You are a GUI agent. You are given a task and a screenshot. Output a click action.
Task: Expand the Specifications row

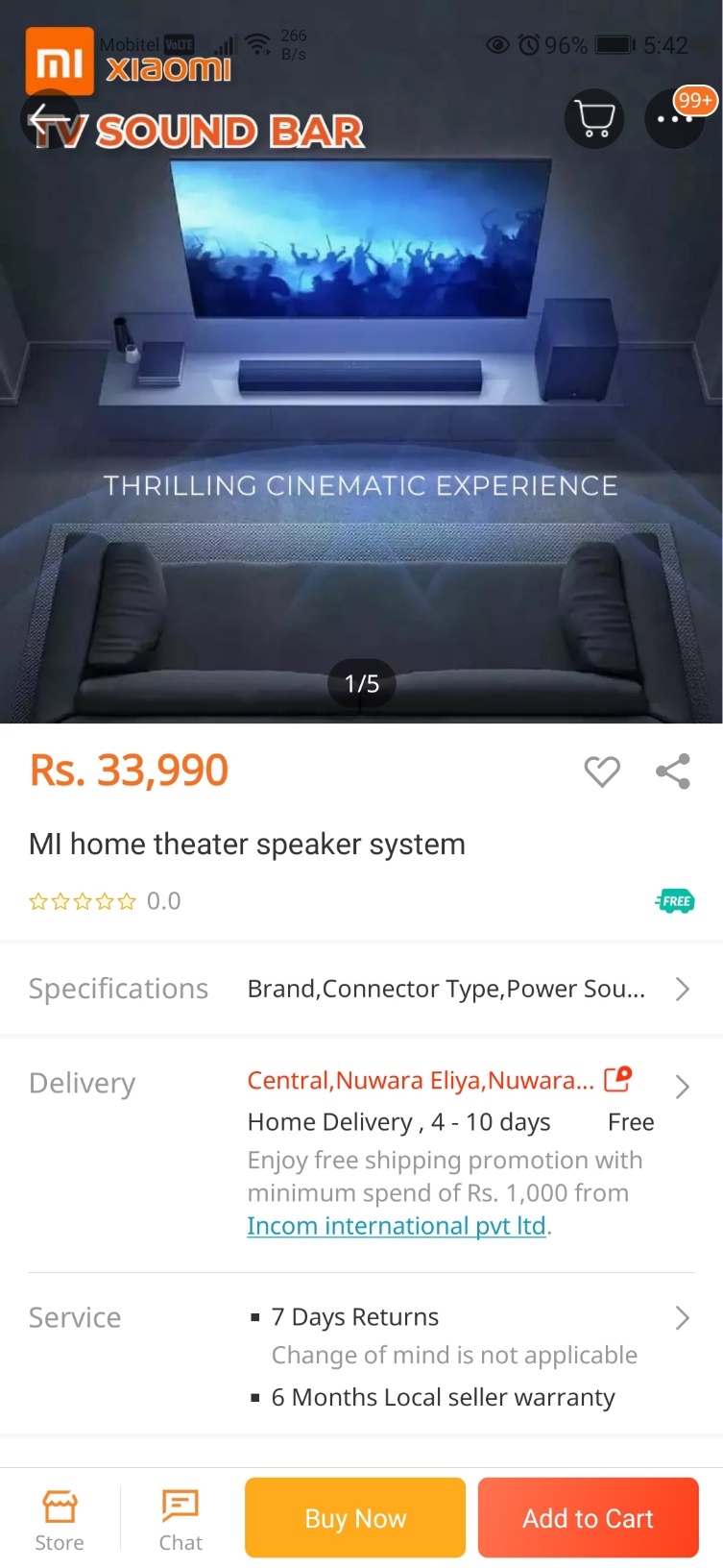click(x=361, y=989)
